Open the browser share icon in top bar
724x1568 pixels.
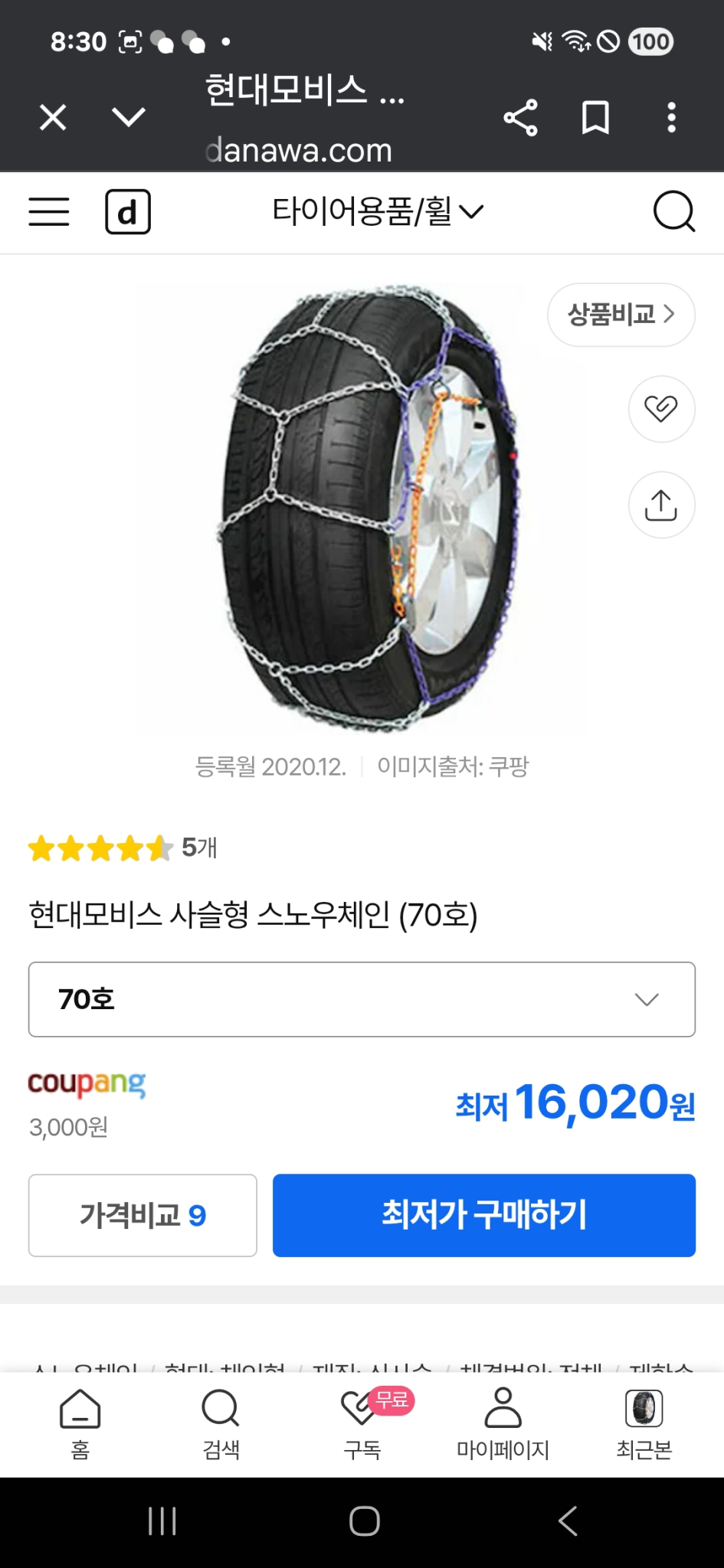519,116
